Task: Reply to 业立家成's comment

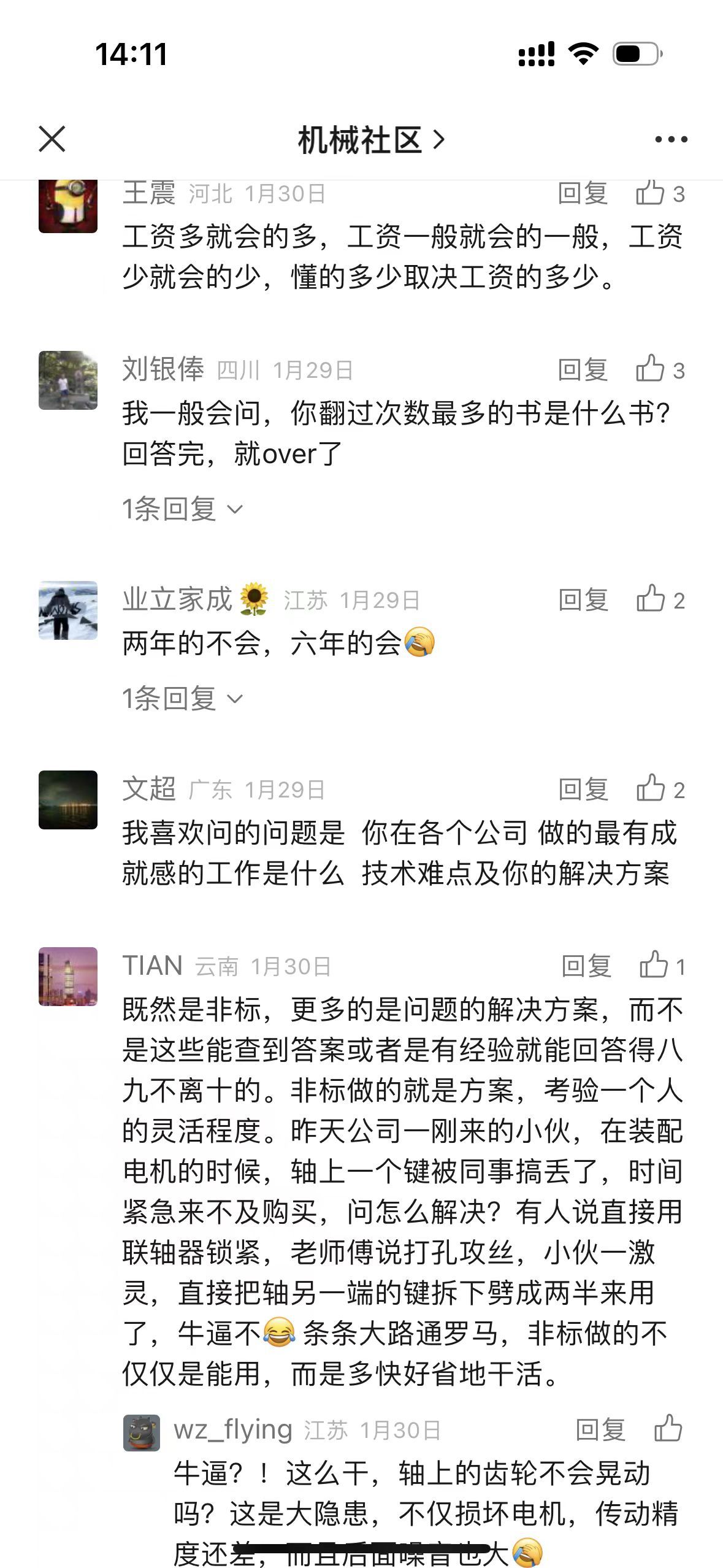Action: pyautogui.click(x=583, y=600)
